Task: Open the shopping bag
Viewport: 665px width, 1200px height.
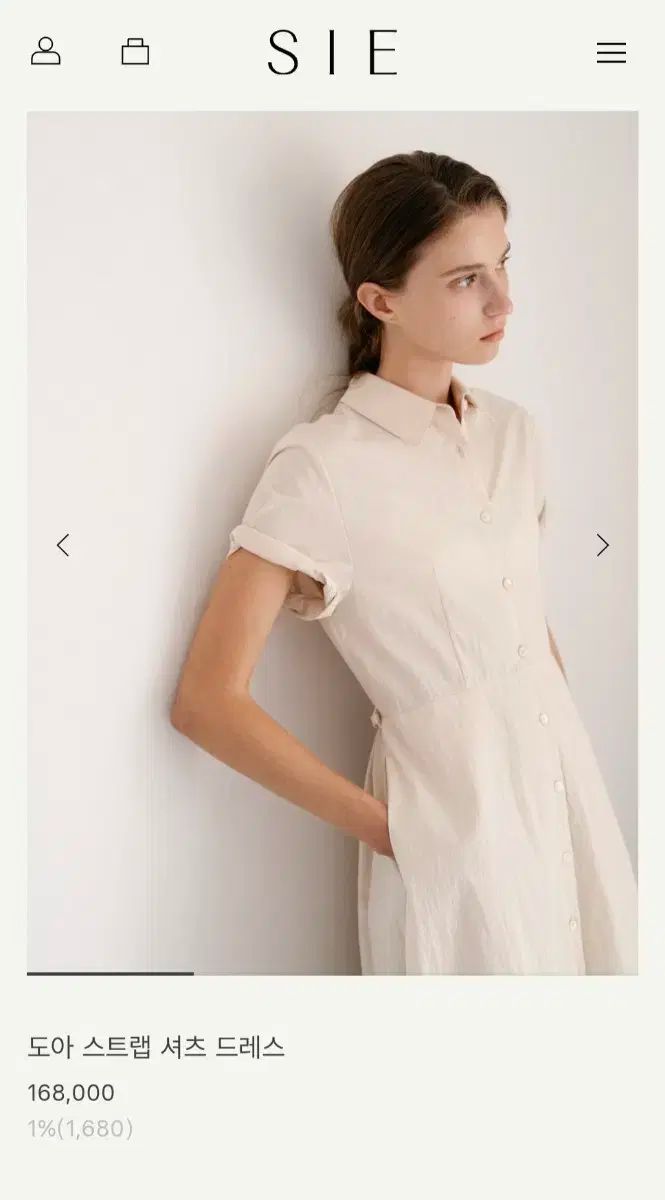Action: click(135, 51)
